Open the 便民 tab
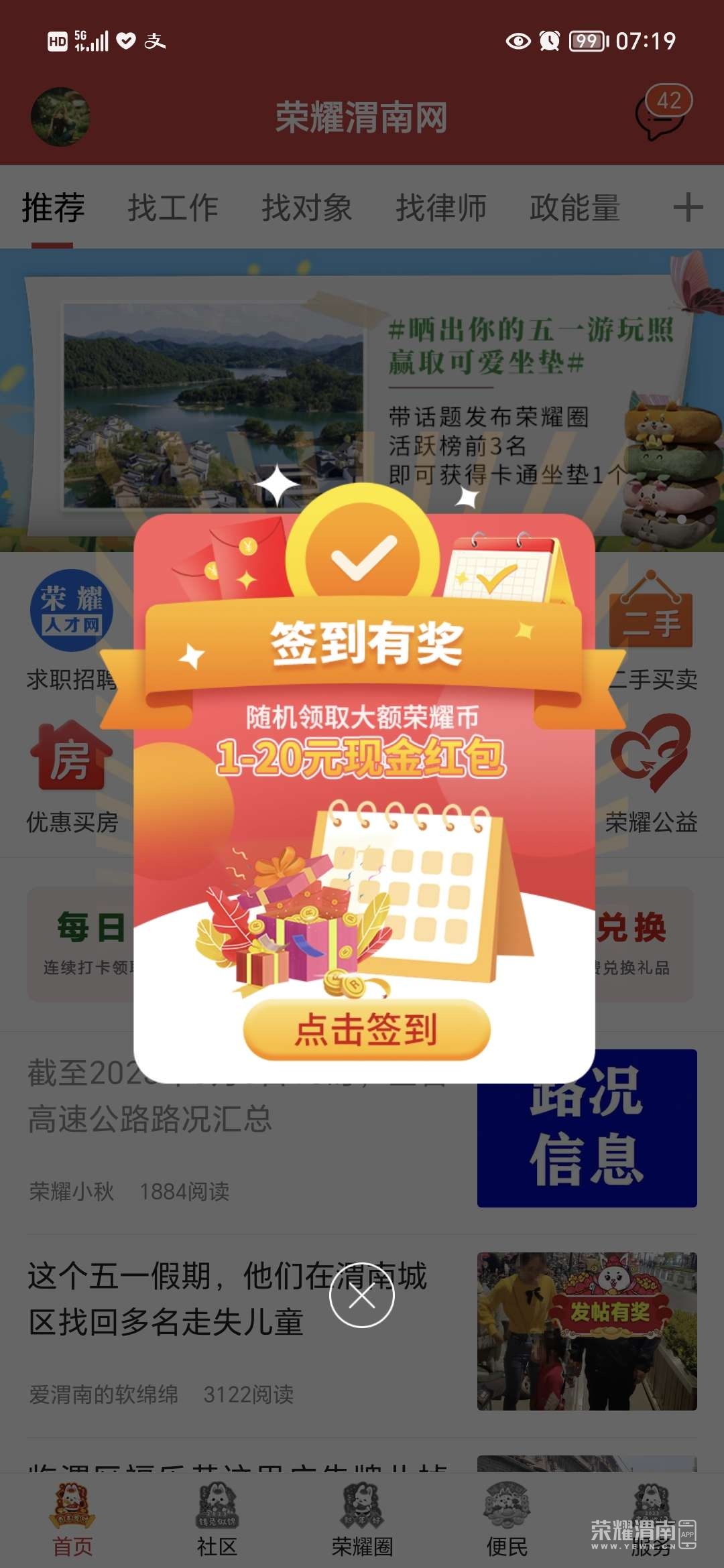The image size is (724, 1568). coord(507,1520)
